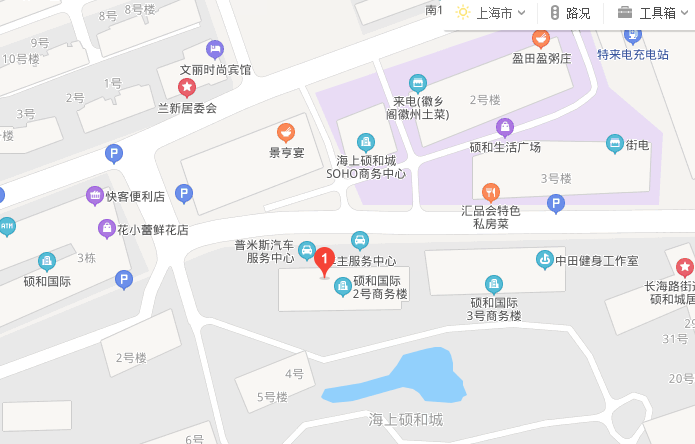Image resolution: width=695 pixels, height=444 pixels.
Task: Select the 快客便利店 store marker
Action: 95,195
